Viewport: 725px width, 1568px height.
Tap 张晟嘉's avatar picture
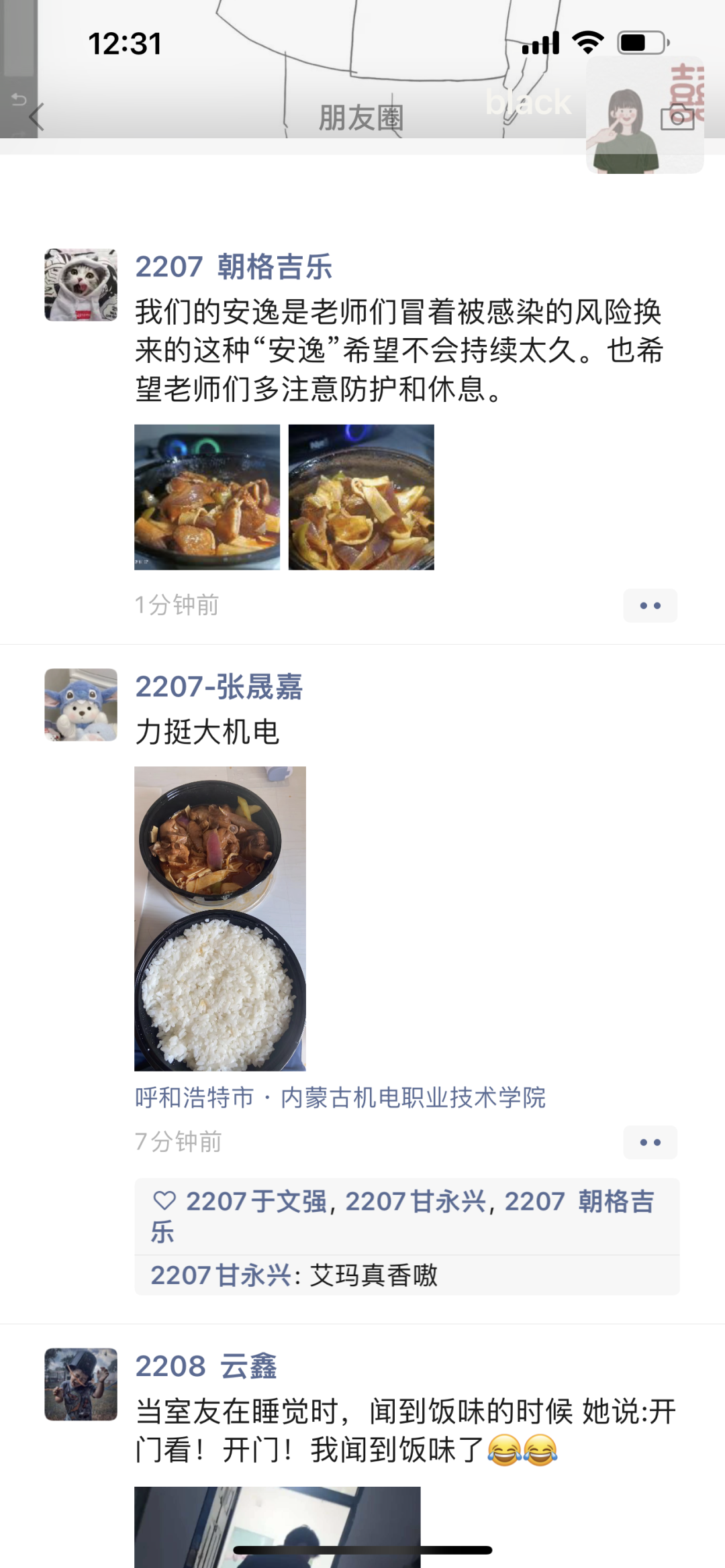point(81,704)
